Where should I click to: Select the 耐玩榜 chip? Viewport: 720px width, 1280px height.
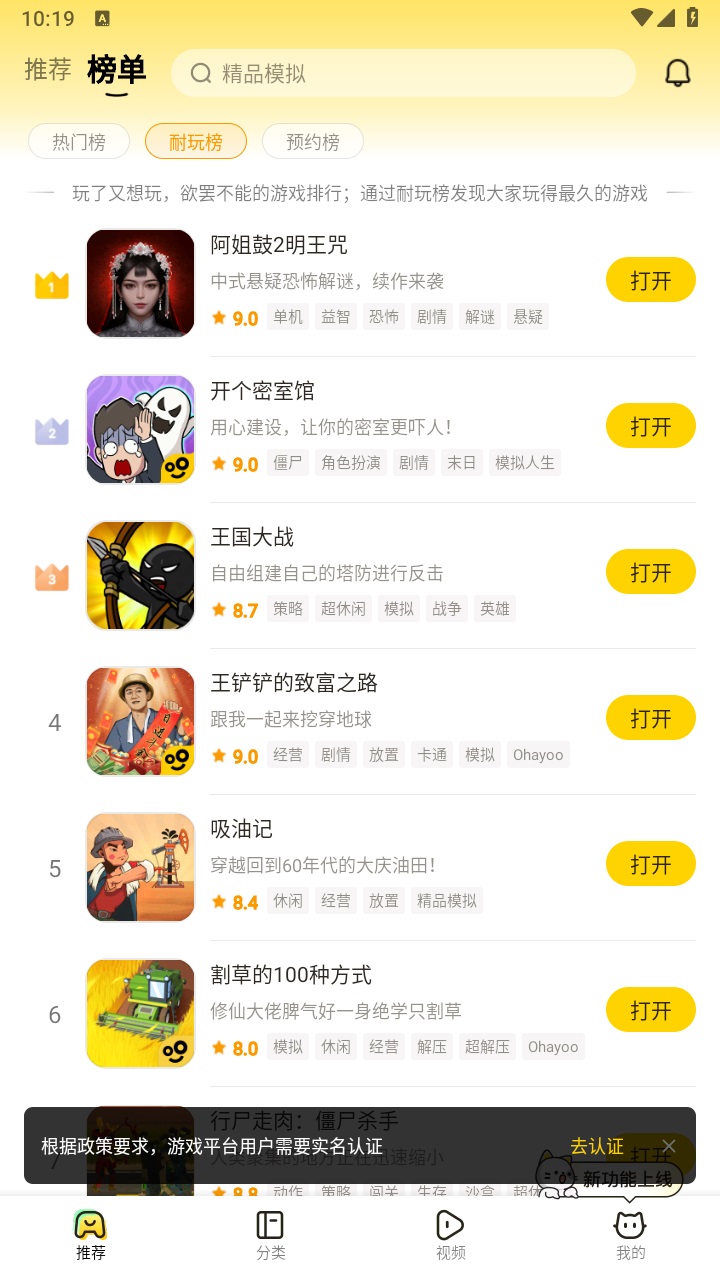point(196,142)
